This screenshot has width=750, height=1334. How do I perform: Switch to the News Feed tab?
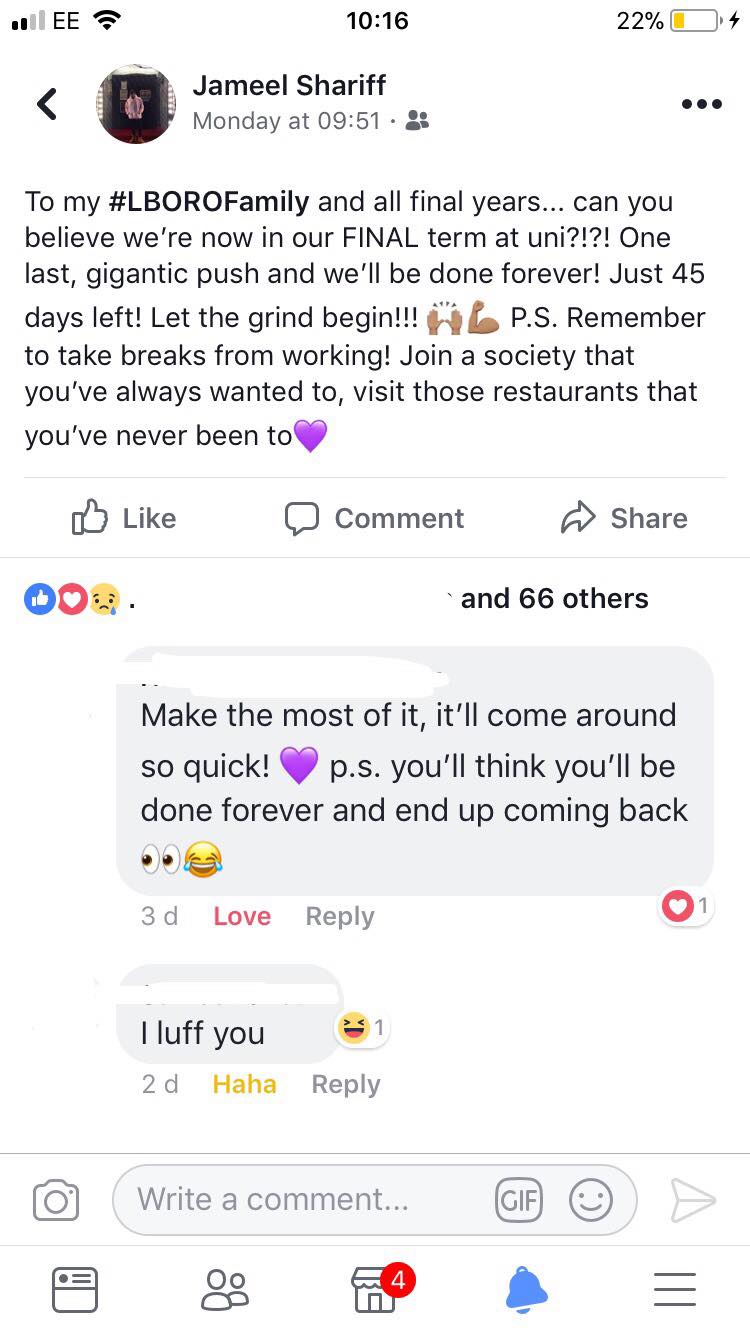75,1289
